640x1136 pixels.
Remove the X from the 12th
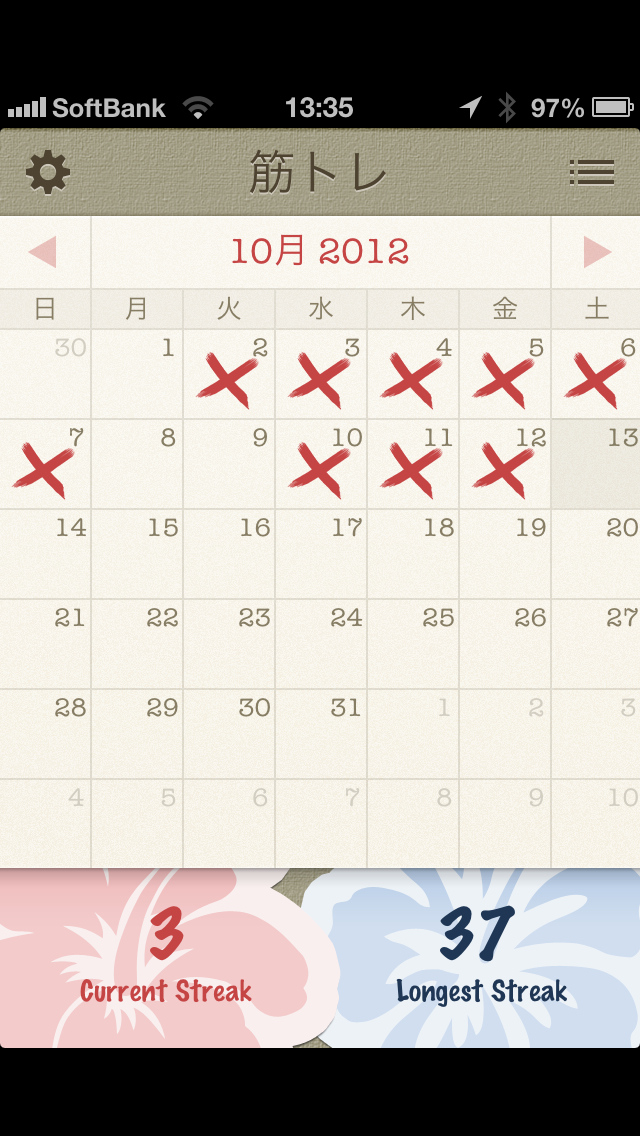coord(504,464)
